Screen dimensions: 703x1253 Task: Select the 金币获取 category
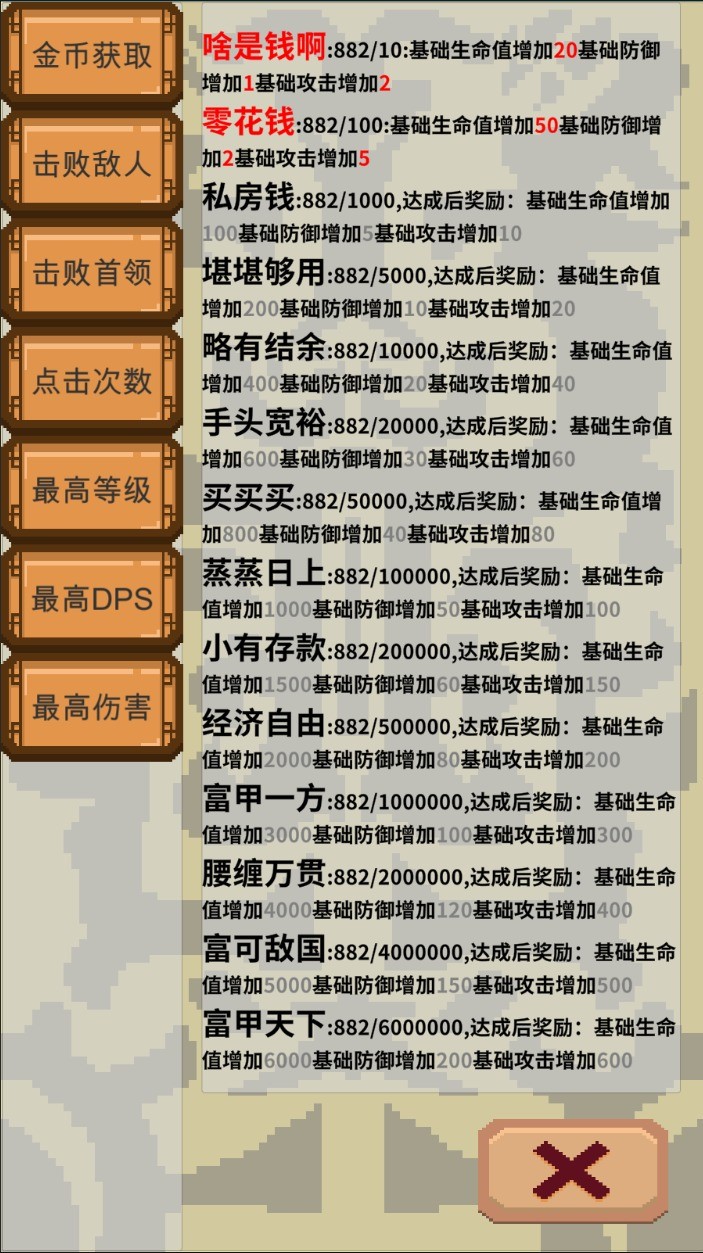(x=92, y=55)
